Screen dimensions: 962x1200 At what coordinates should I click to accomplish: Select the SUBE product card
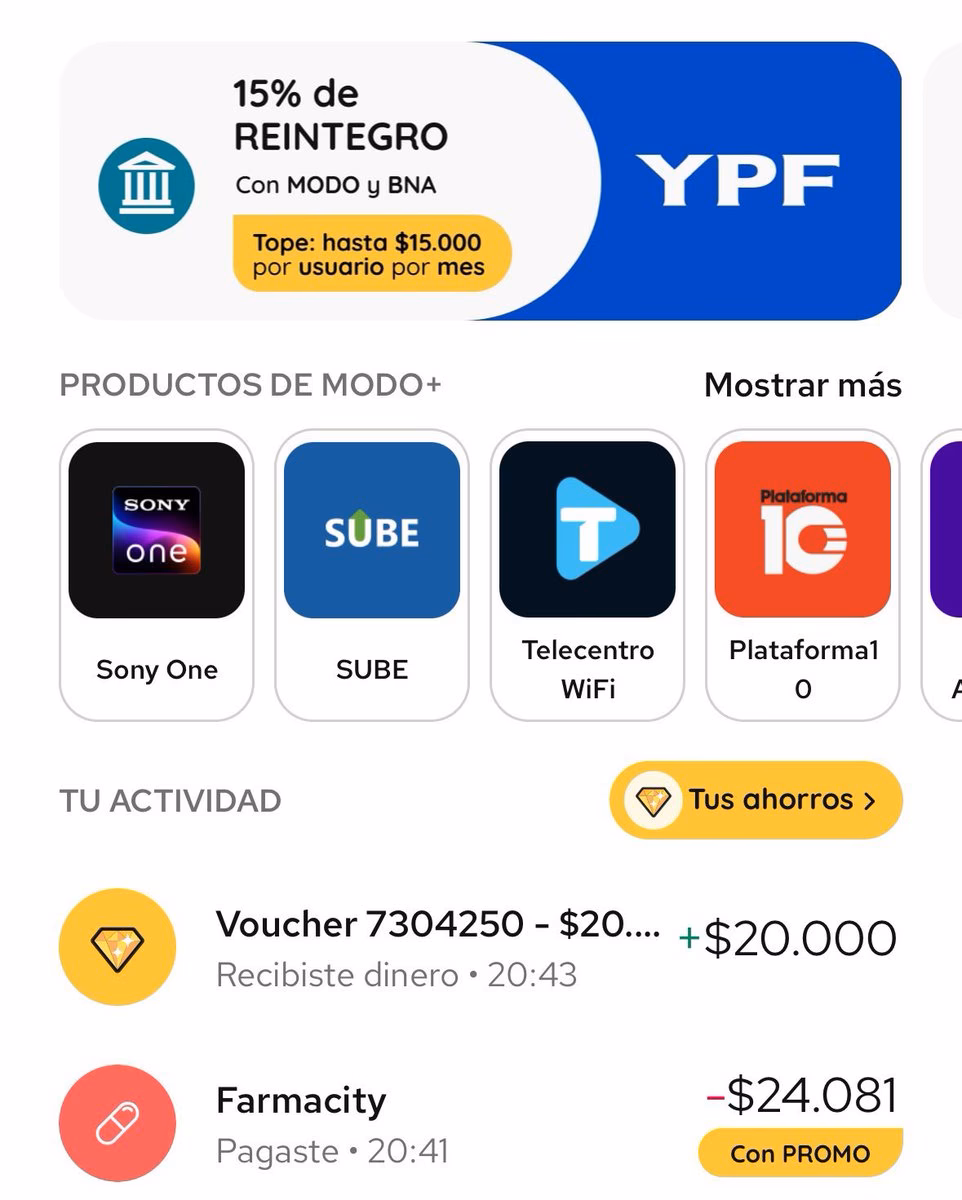pos(372,575)
